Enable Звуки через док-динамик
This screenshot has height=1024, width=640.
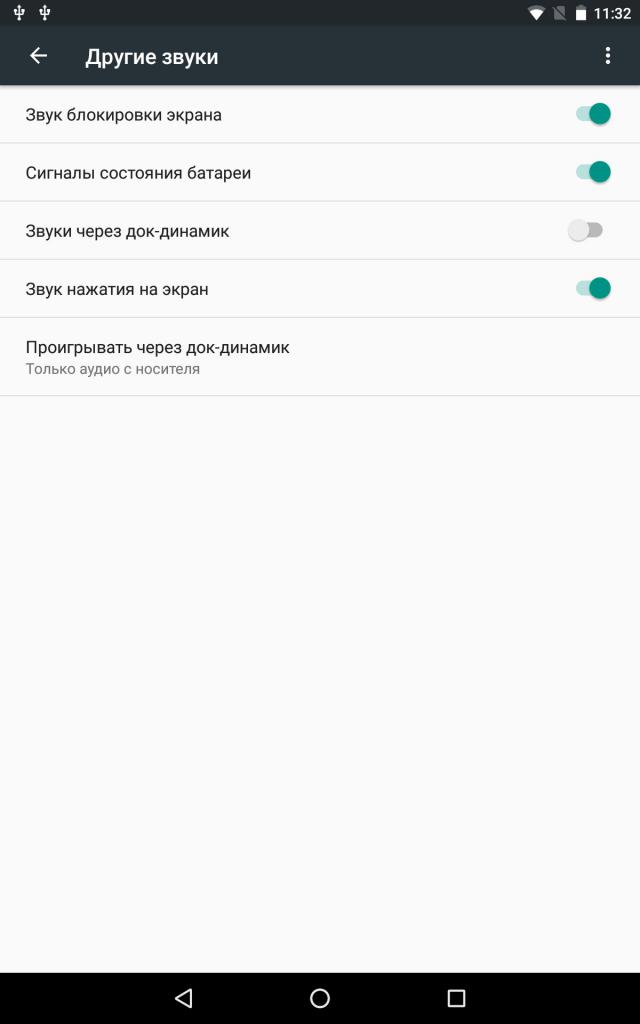[586, 230]
